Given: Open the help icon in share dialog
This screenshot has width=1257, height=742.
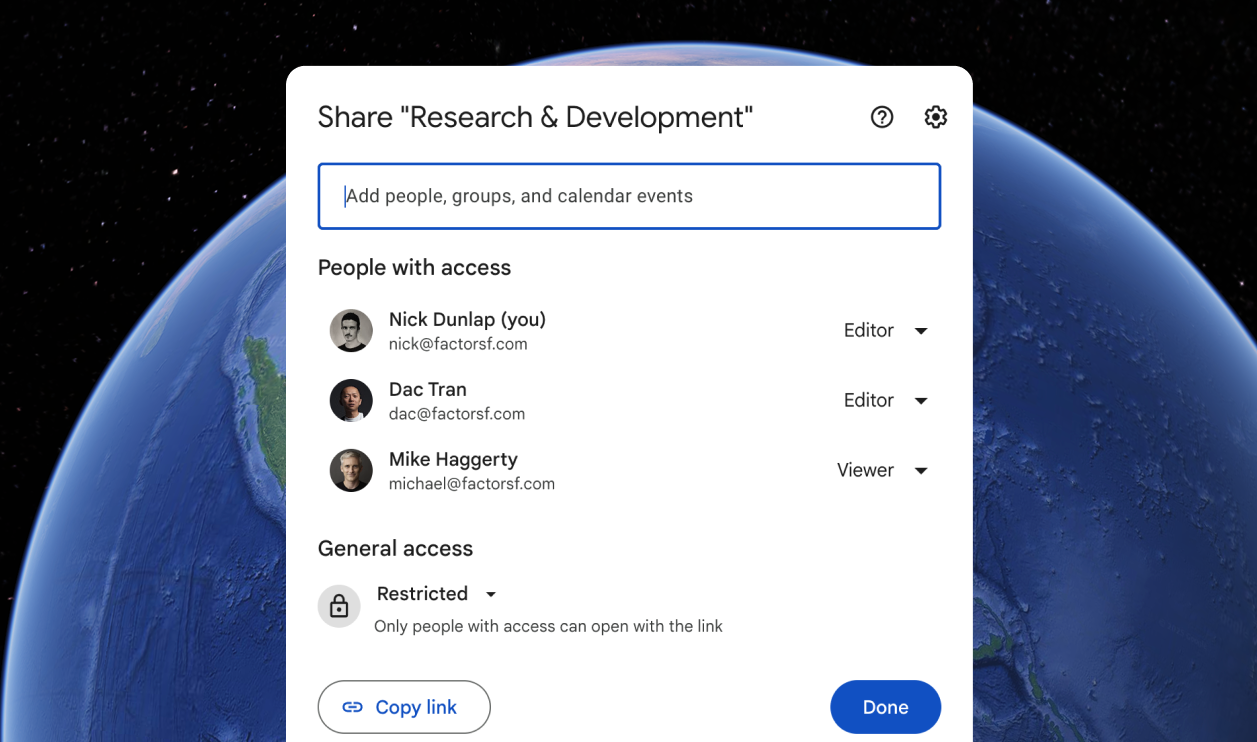Looking at the screenshot, I should pos(881,117).
